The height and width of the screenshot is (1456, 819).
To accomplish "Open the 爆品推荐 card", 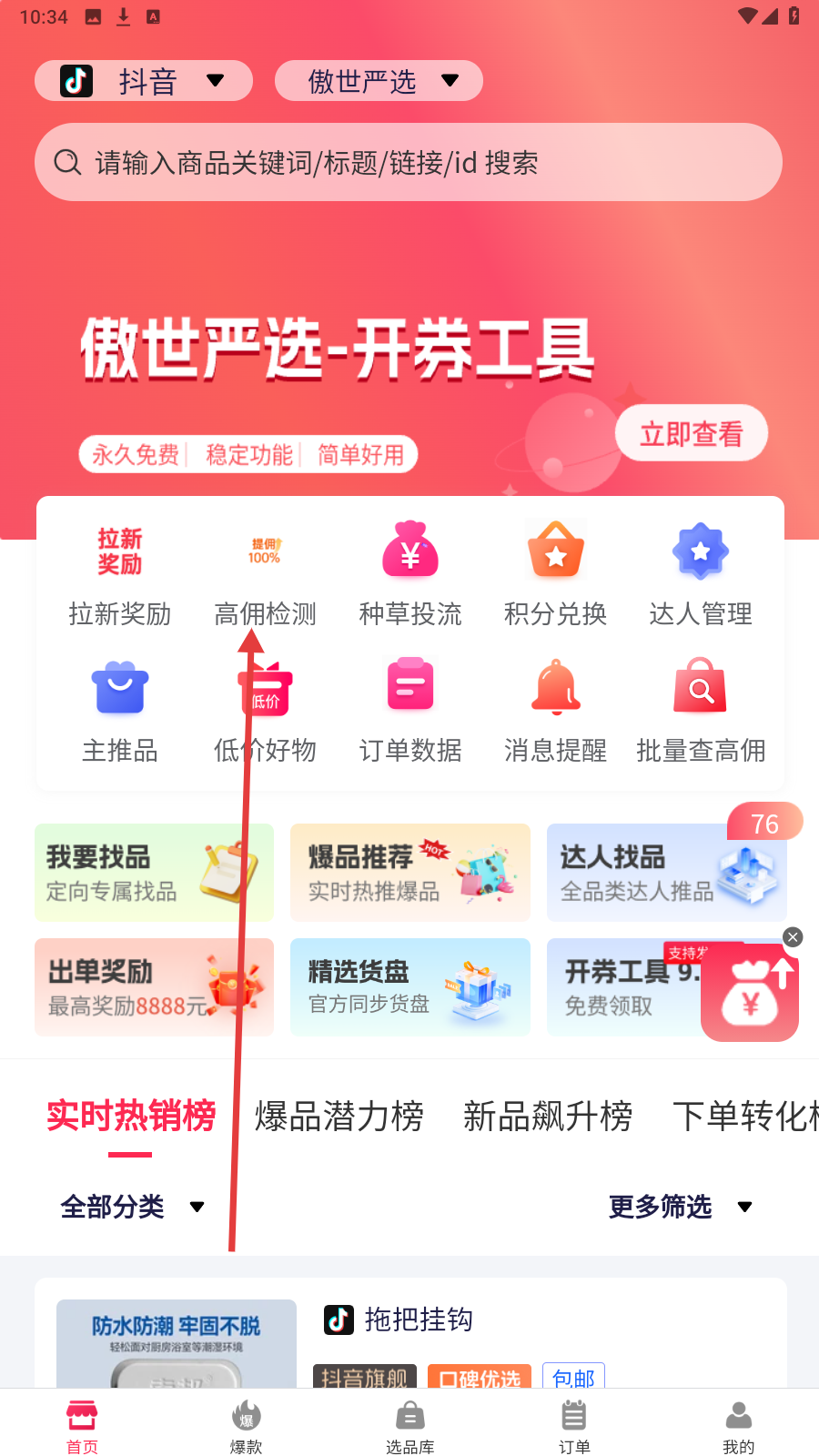I will [x=409, y=873].
